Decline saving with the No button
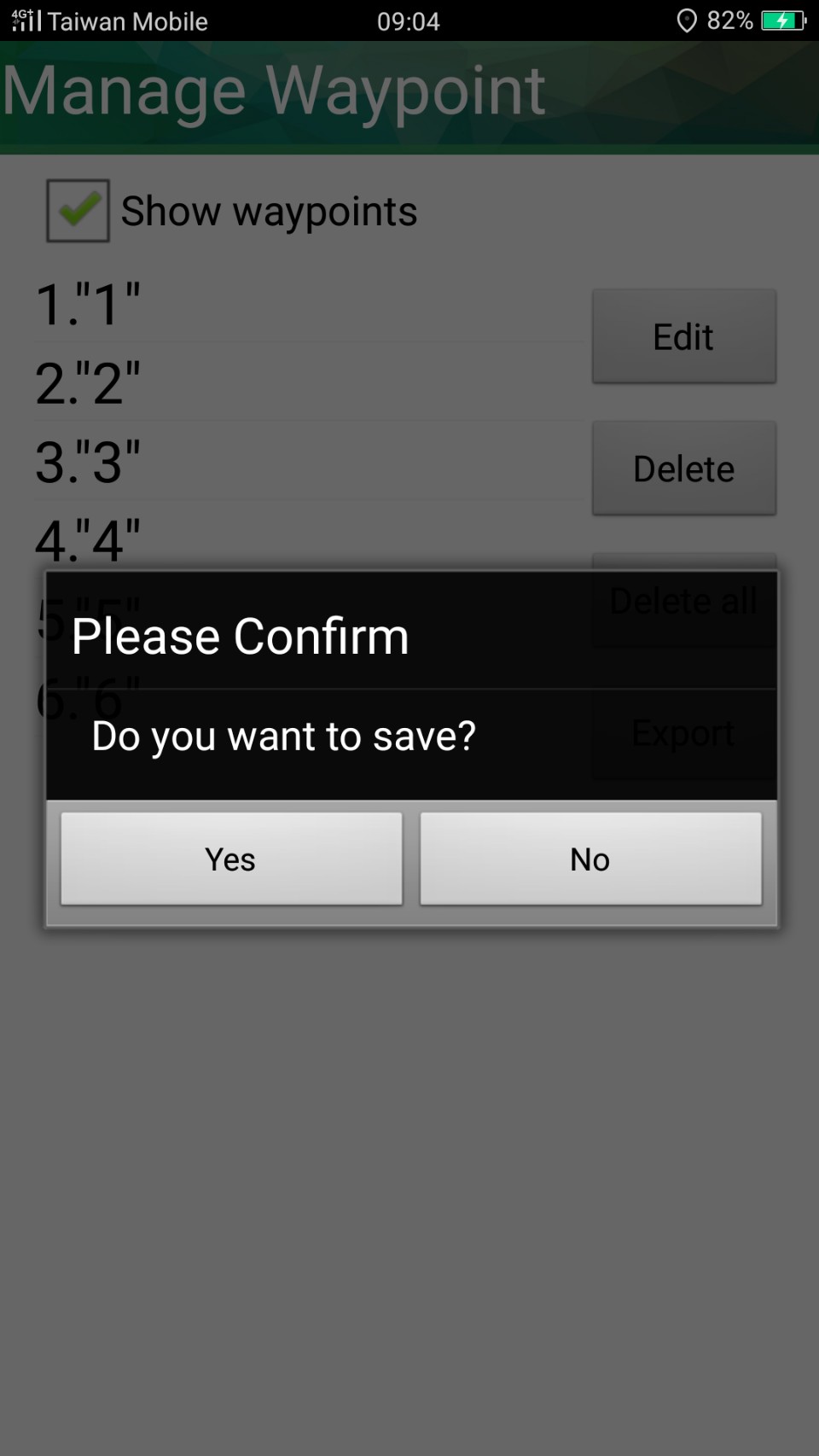Viewport: 819px width, 1456px height. (x=590, y=859)
